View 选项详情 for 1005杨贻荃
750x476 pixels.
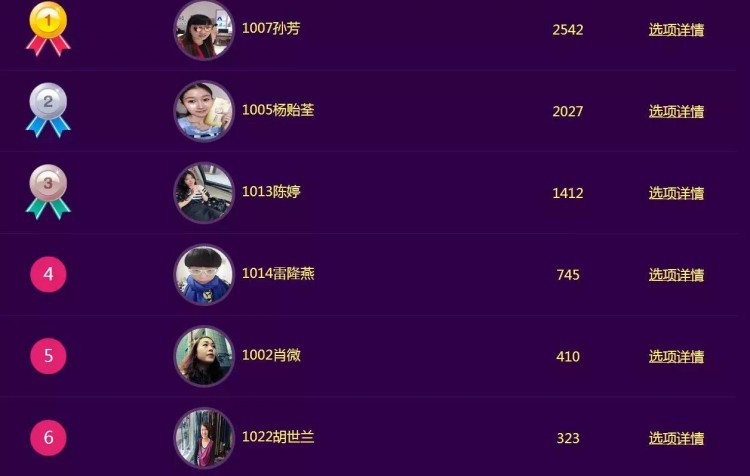pyautogui.click(x=676, y=111)
